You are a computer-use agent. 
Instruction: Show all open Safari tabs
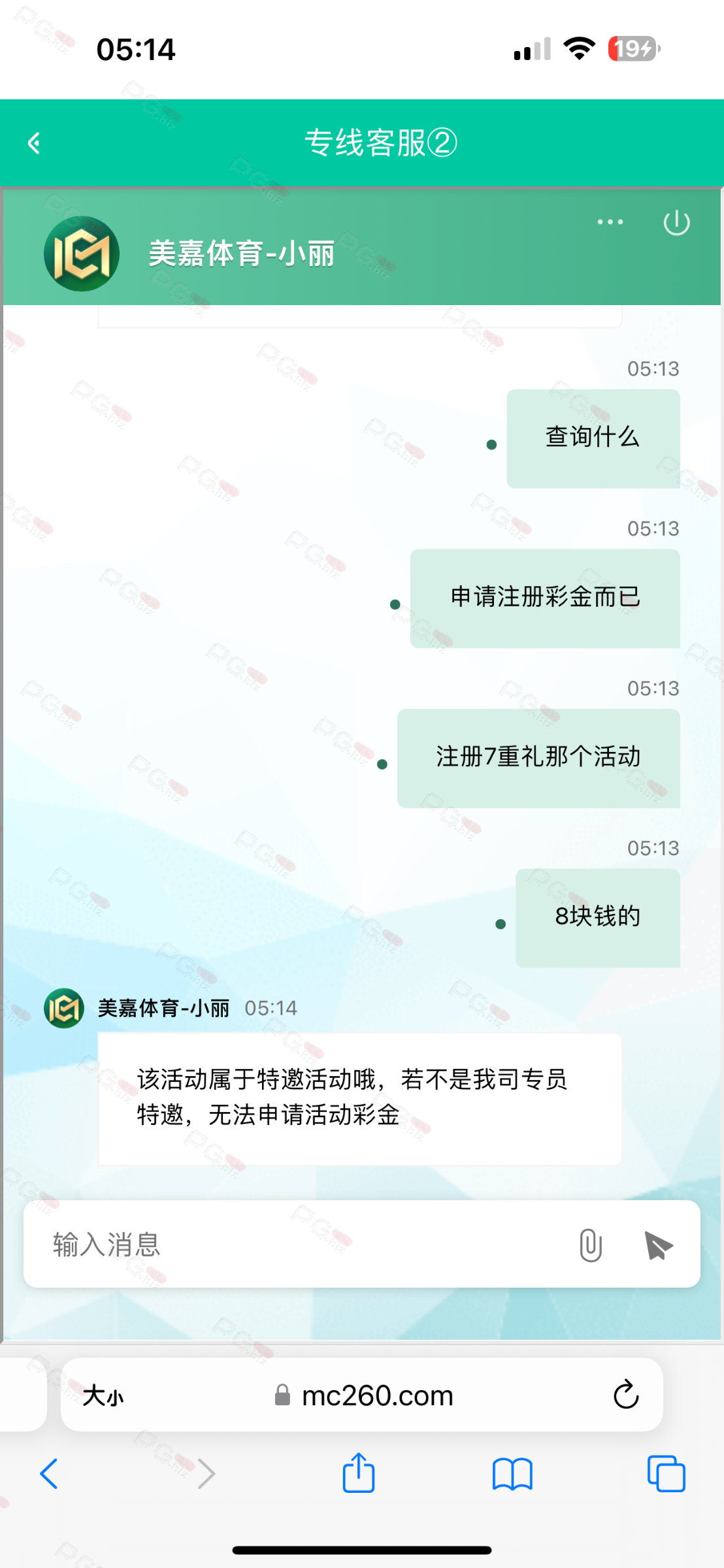point(666,1474)
